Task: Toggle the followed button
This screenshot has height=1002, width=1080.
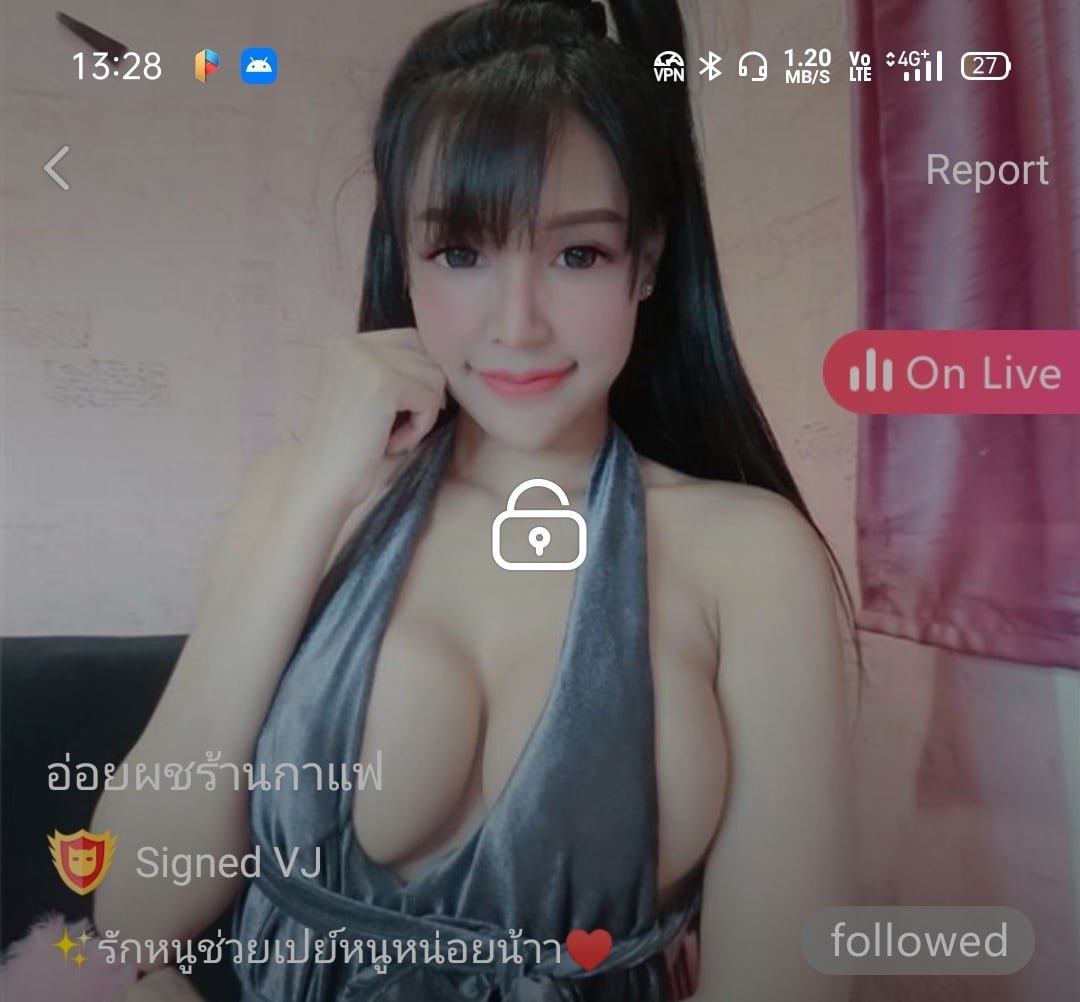Action: (918, 941)
